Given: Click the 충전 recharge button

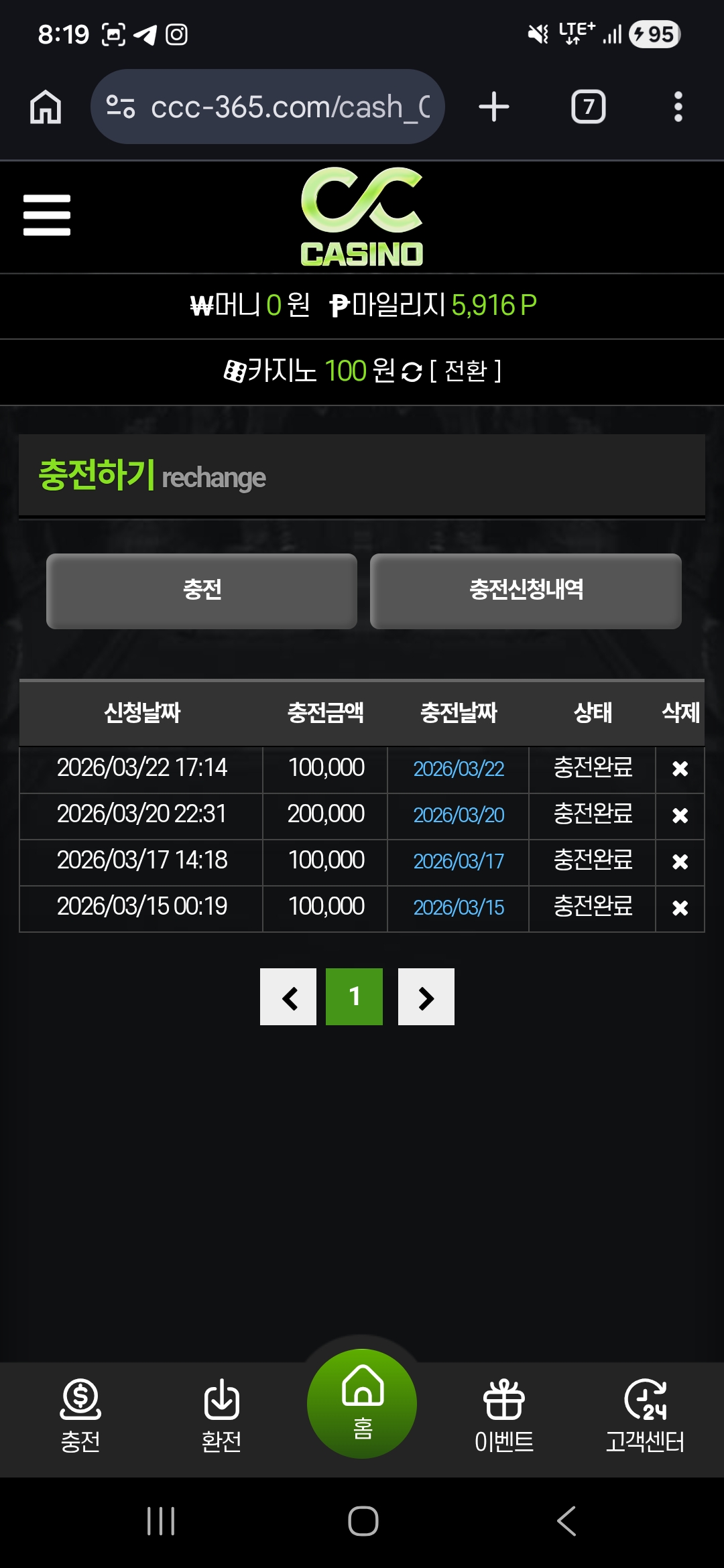Looking at the screenshot, I should (x=202, y=591).
